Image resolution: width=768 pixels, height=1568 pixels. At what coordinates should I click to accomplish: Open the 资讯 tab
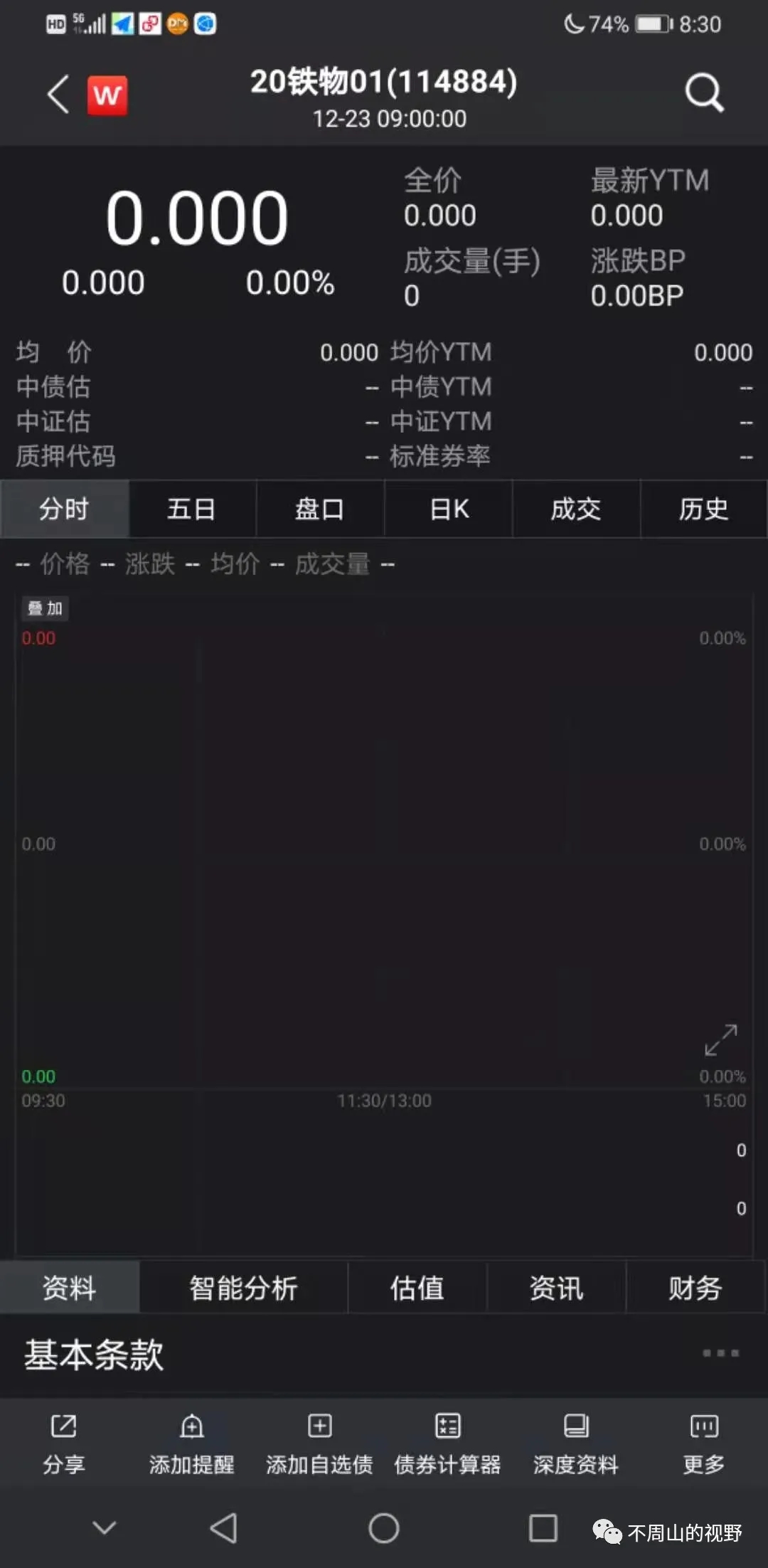tap(556, 1288)
